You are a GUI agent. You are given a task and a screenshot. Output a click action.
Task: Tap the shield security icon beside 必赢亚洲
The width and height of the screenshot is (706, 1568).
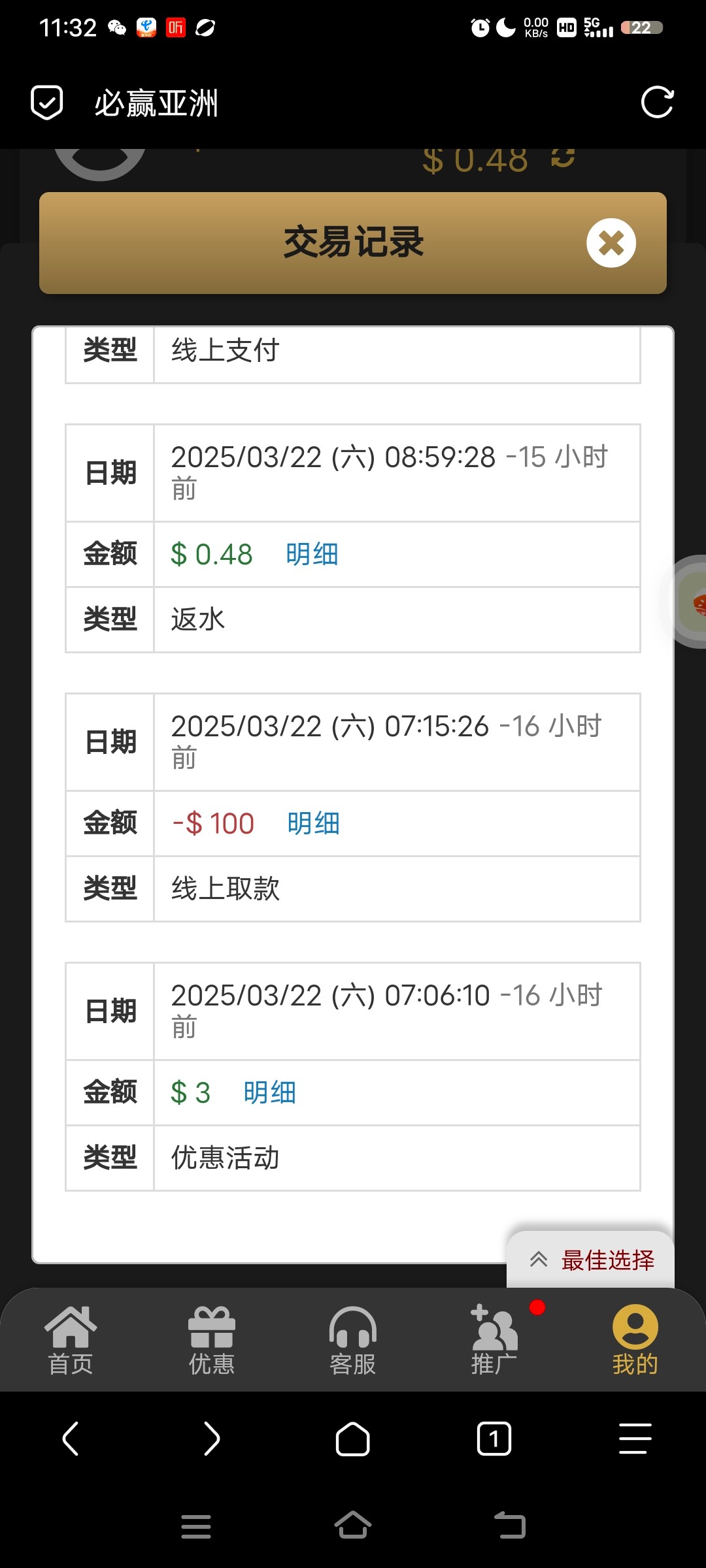pyautogui.click(x=47, y=103)
